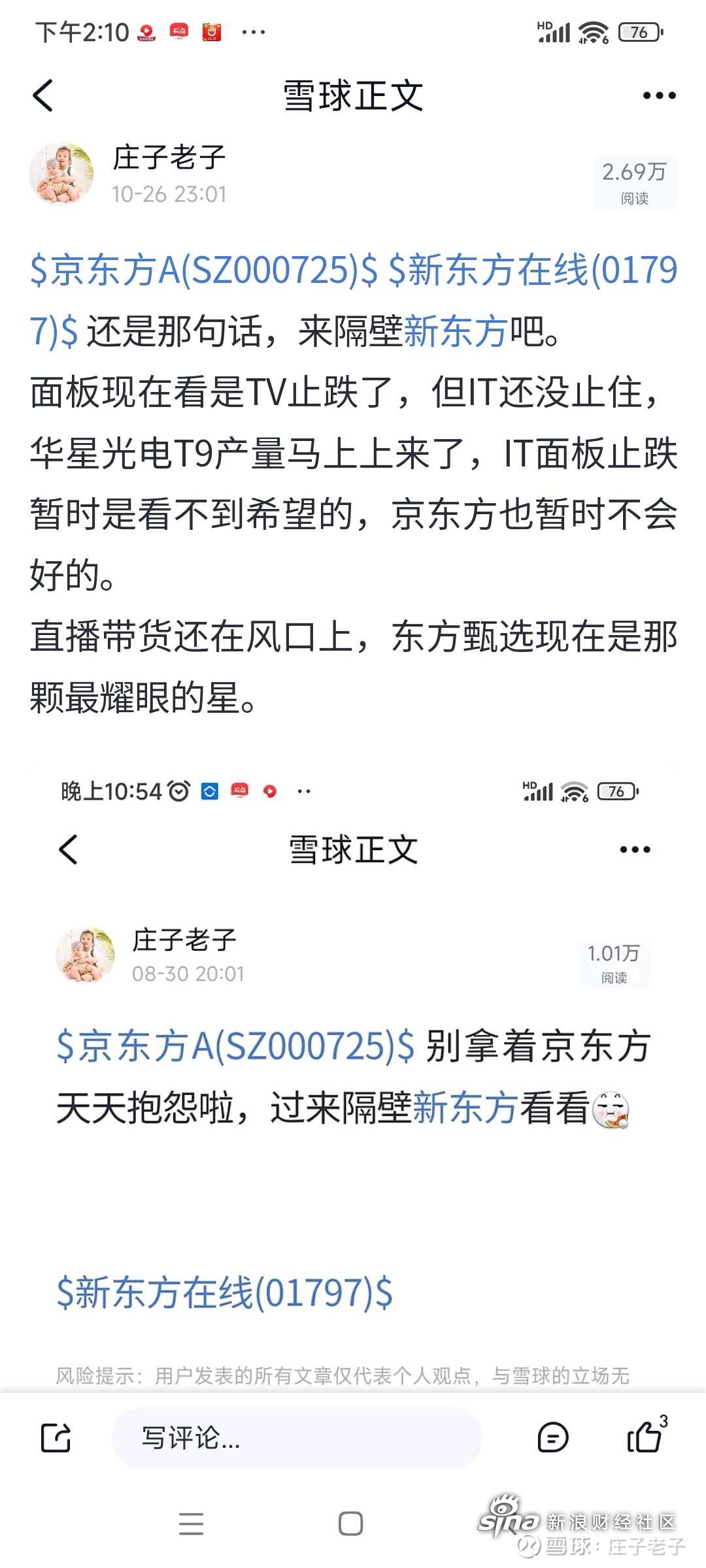Like this post with the thumbs-up icon
706x1568 pixels.
[x=645, y=1437]
